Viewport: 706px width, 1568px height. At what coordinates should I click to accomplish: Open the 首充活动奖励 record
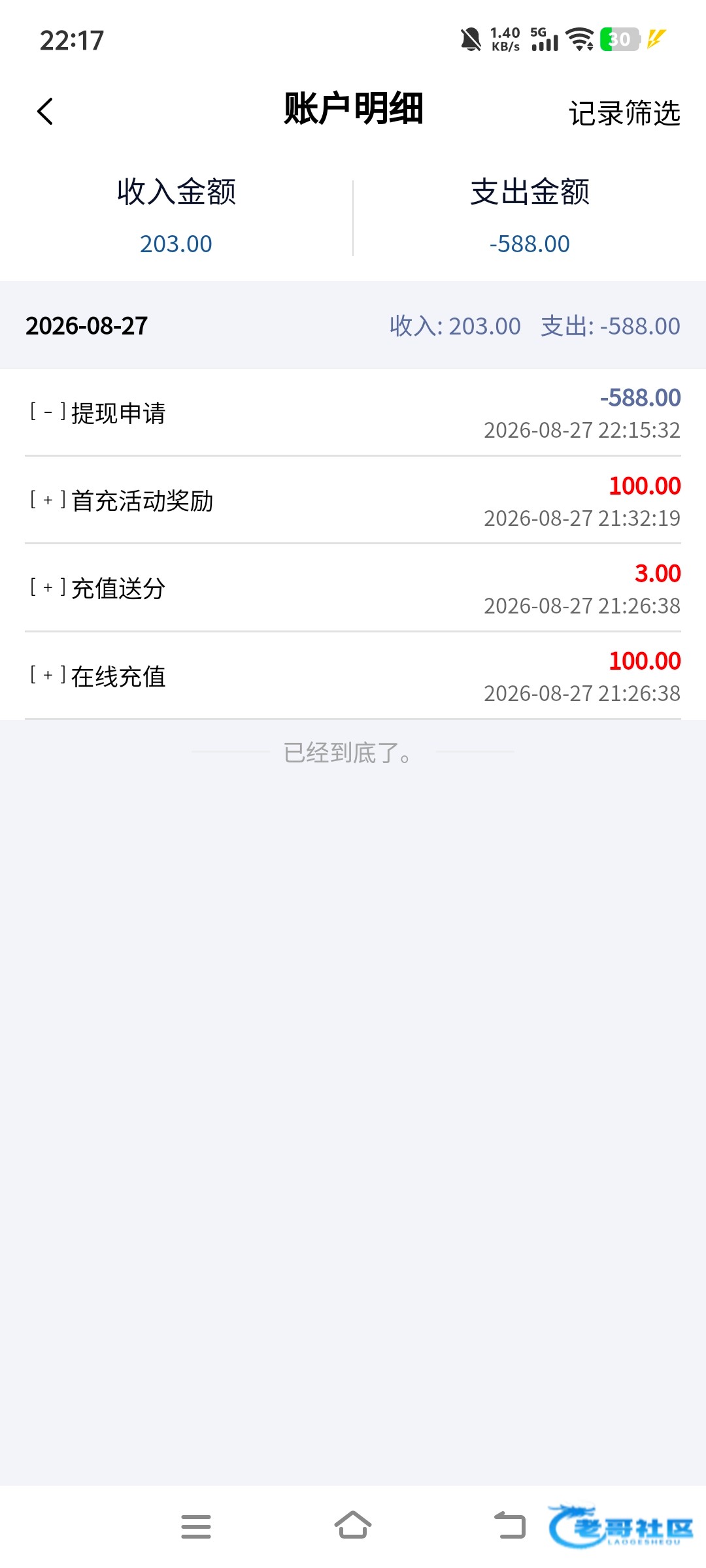pos(353,500)
